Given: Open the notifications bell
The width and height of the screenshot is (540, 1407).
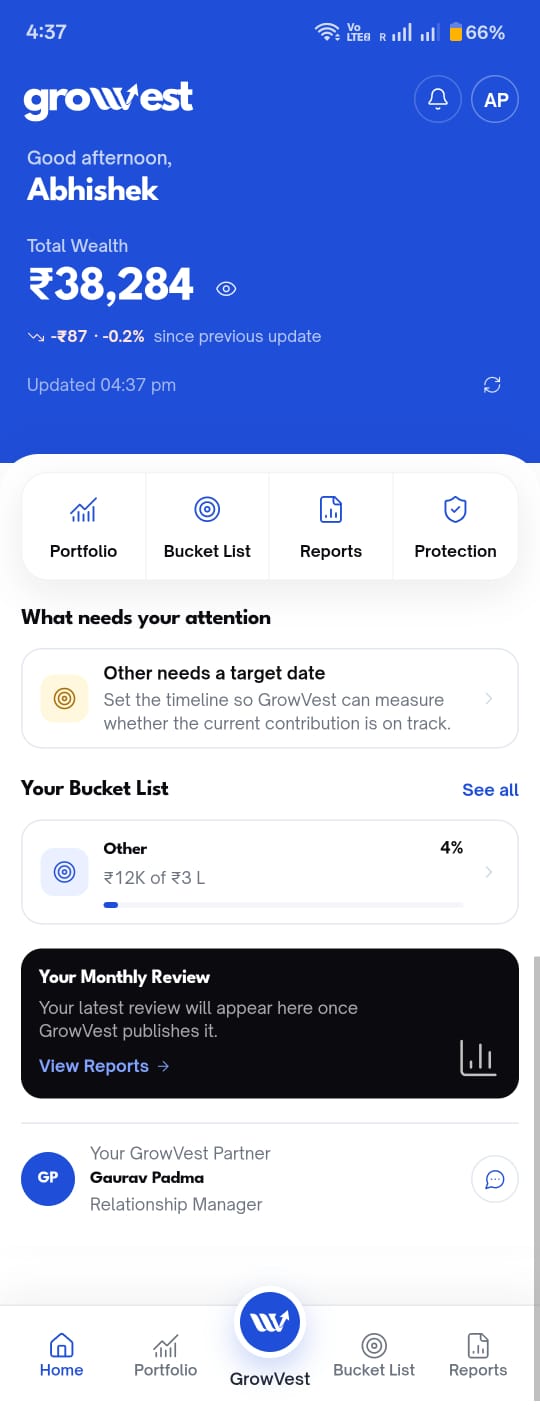Looking at the screenshot, I should (438, 100).
